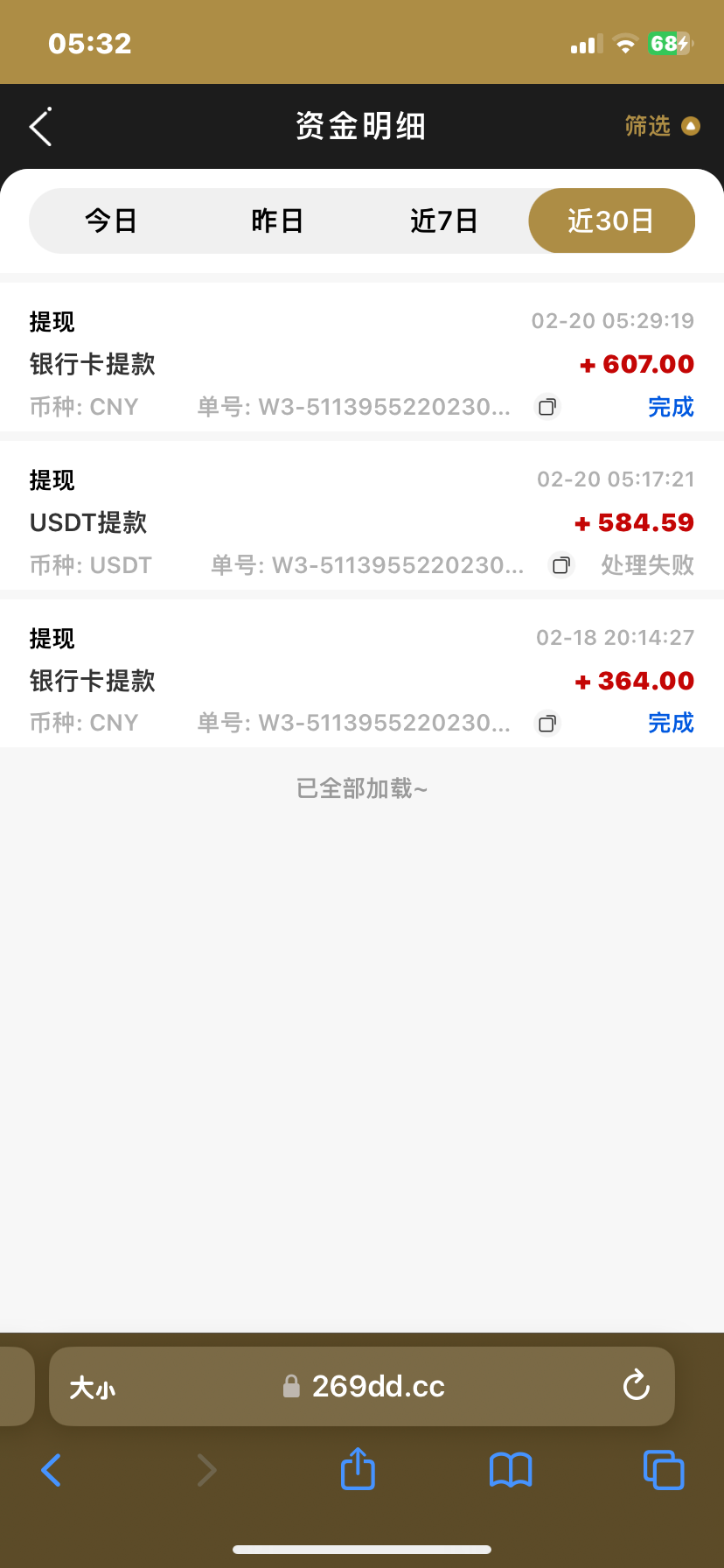Tap the filter funnel icon beside 筛选

coord(690,126)
